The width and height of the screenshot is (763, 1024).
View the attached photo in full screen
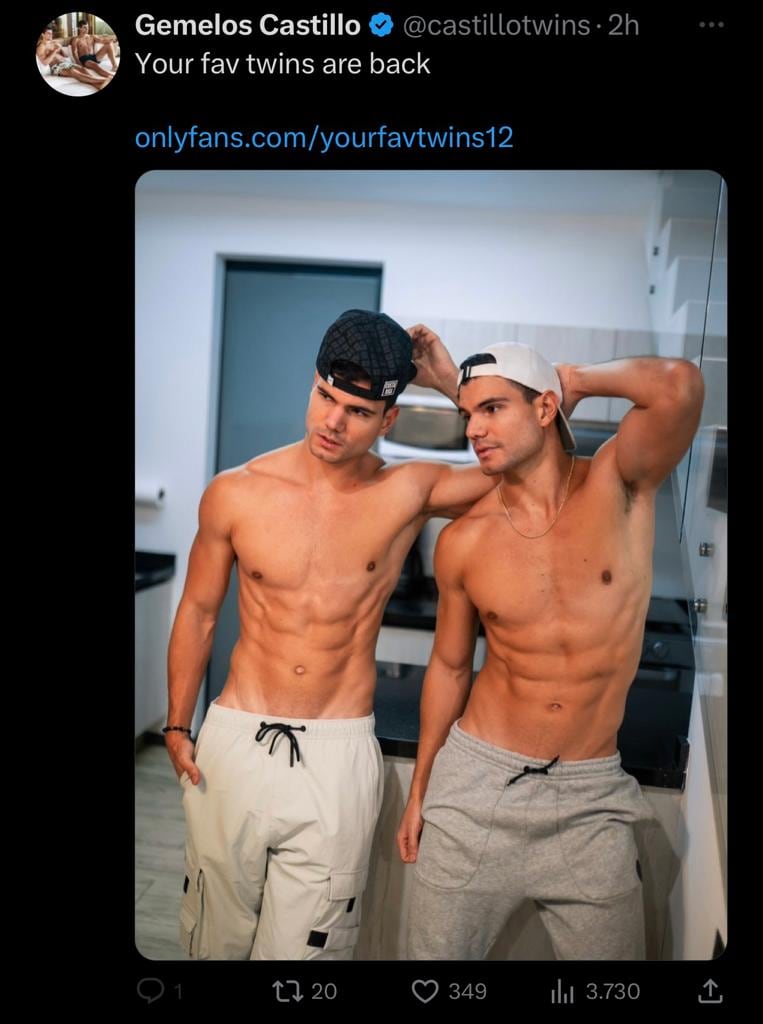tap(430, 565)
